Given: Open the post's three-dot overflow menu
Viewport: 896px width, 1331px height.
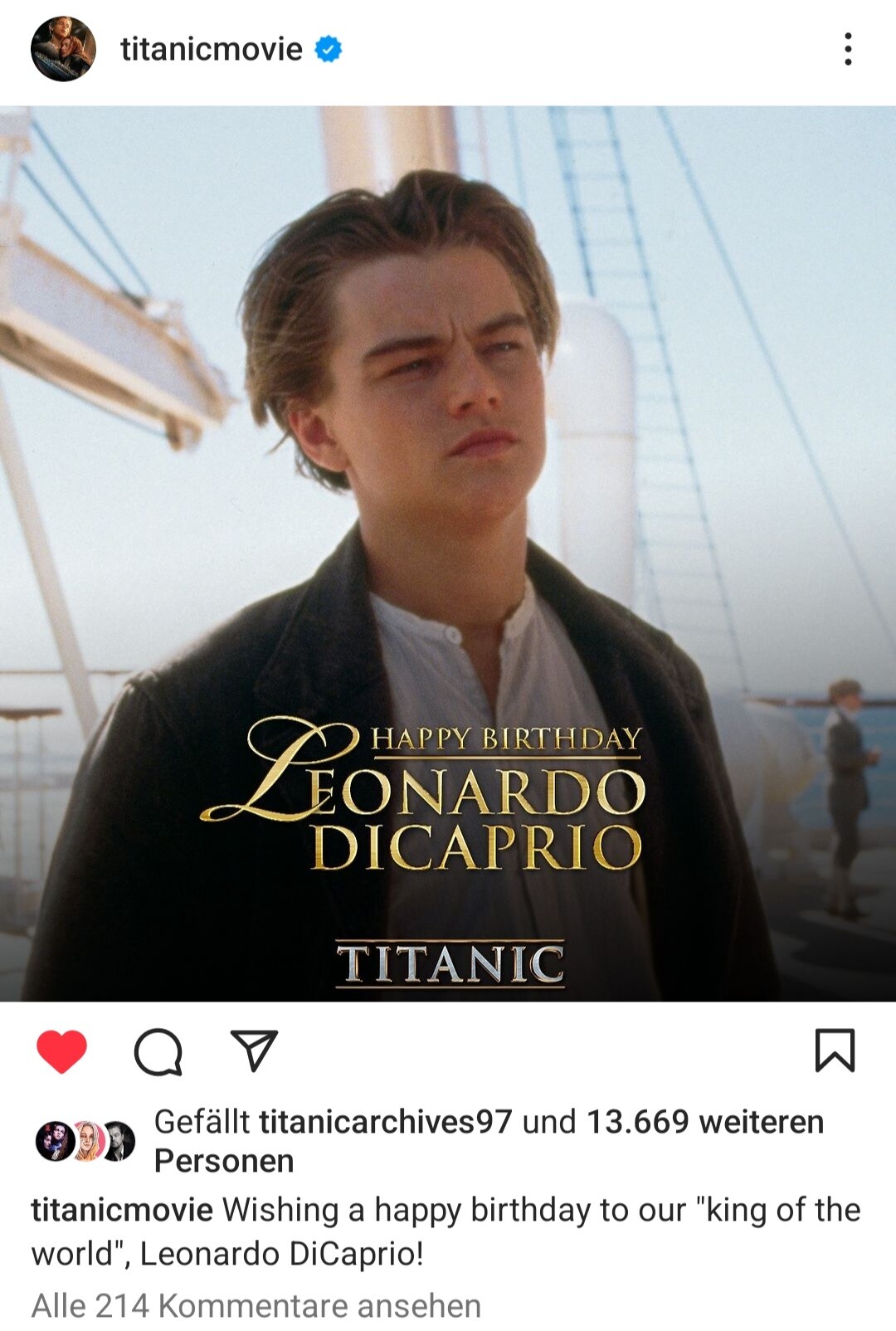Looking at the screenshot, I should coord(847,49).
